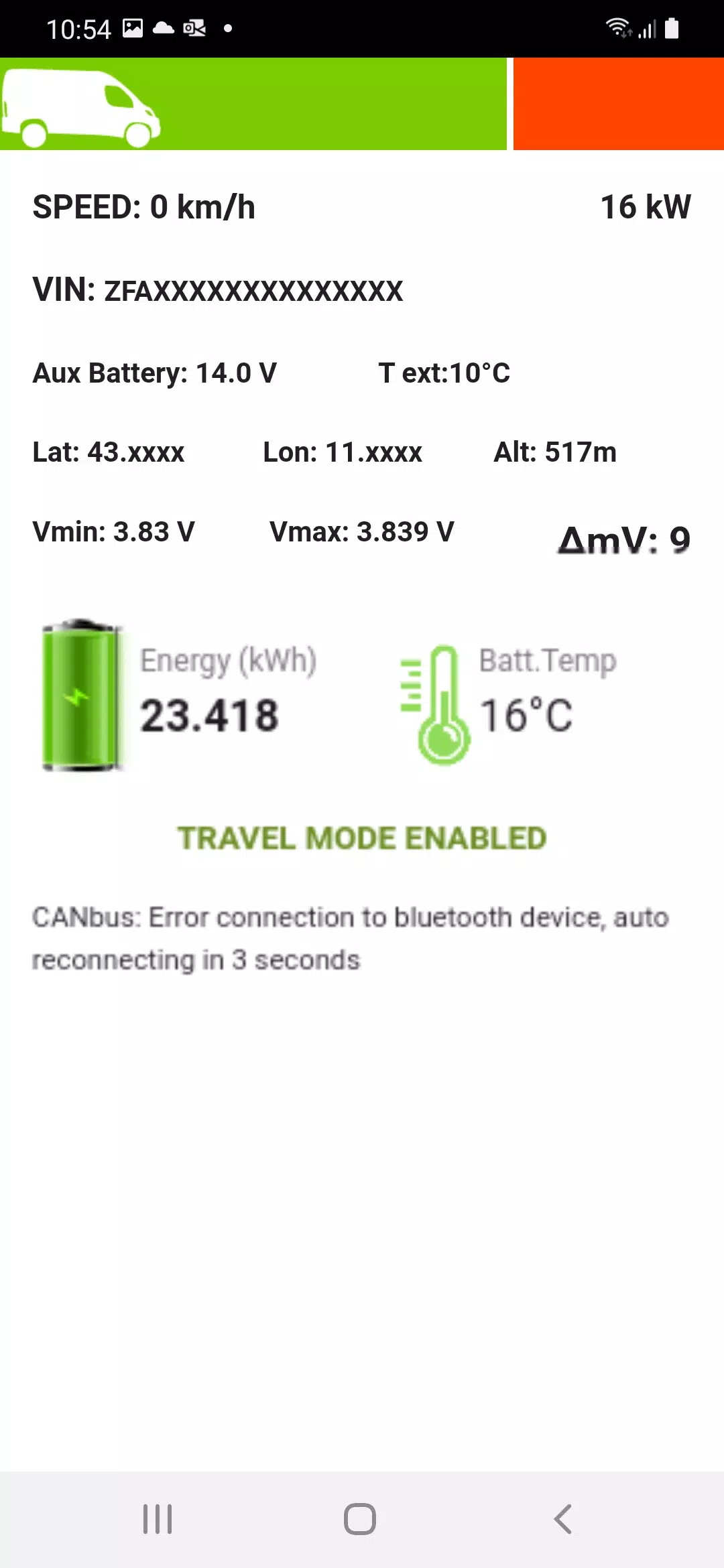Toggle the mobile signal indicator

click(x=646, y=28)
